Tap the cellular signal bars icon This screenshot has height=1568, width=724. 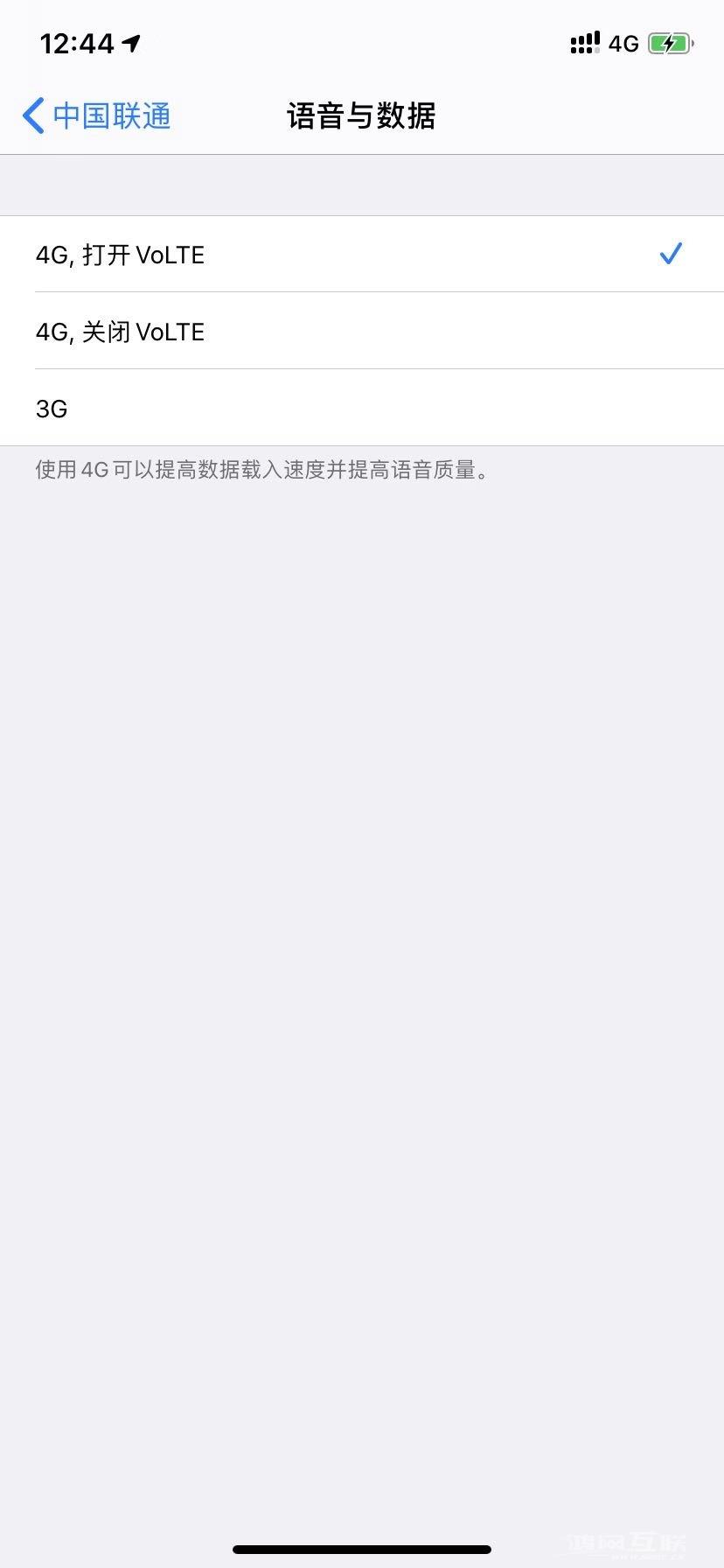point(583,42)
